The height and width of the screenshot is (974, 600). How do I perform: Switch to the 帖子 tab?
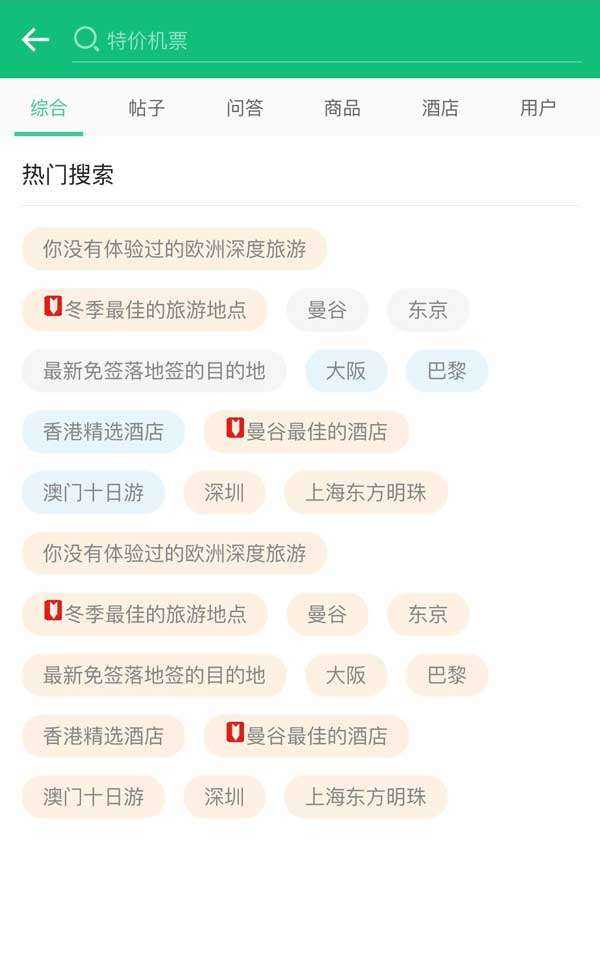tap(146, 108)
